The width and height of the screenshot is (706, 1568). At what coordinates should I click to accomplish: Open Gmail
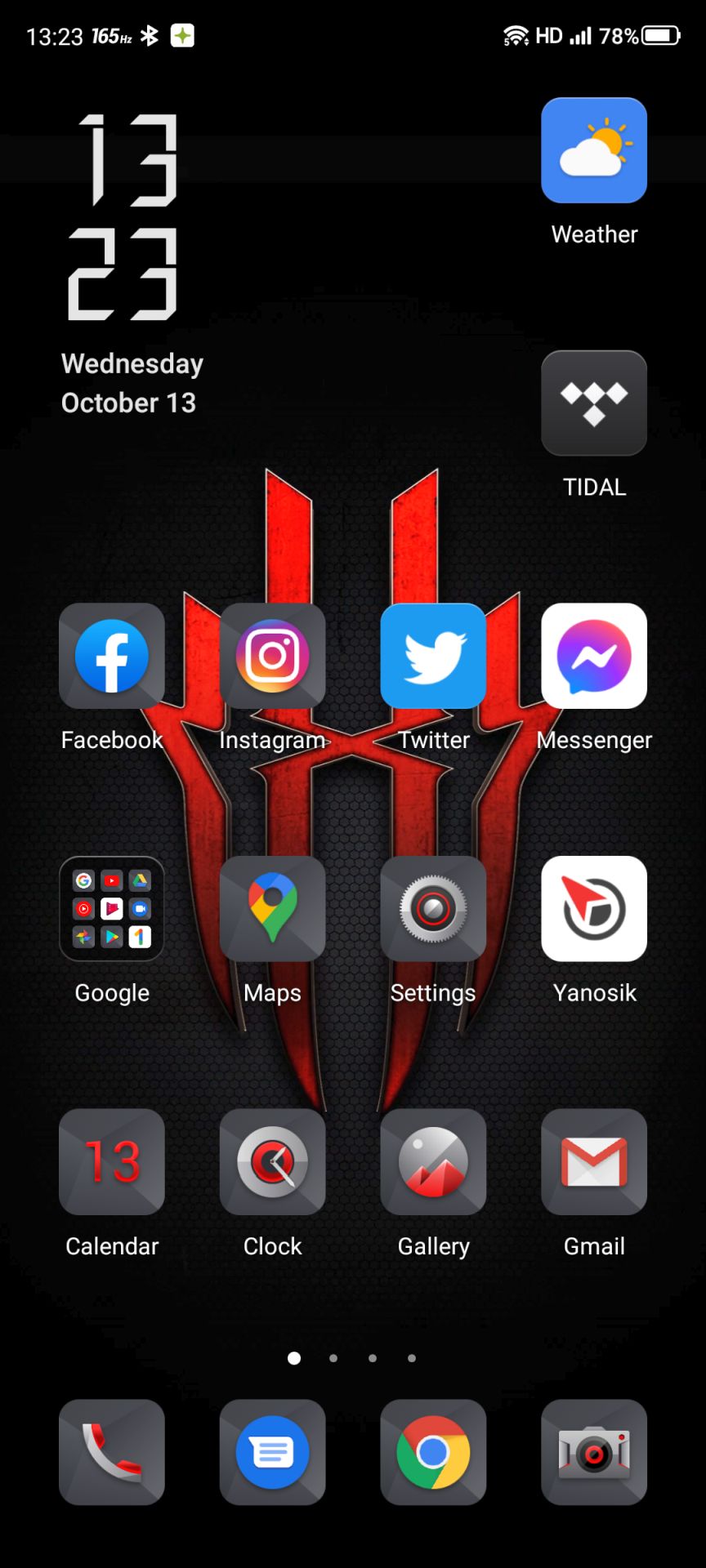[x=594, y=1161]
